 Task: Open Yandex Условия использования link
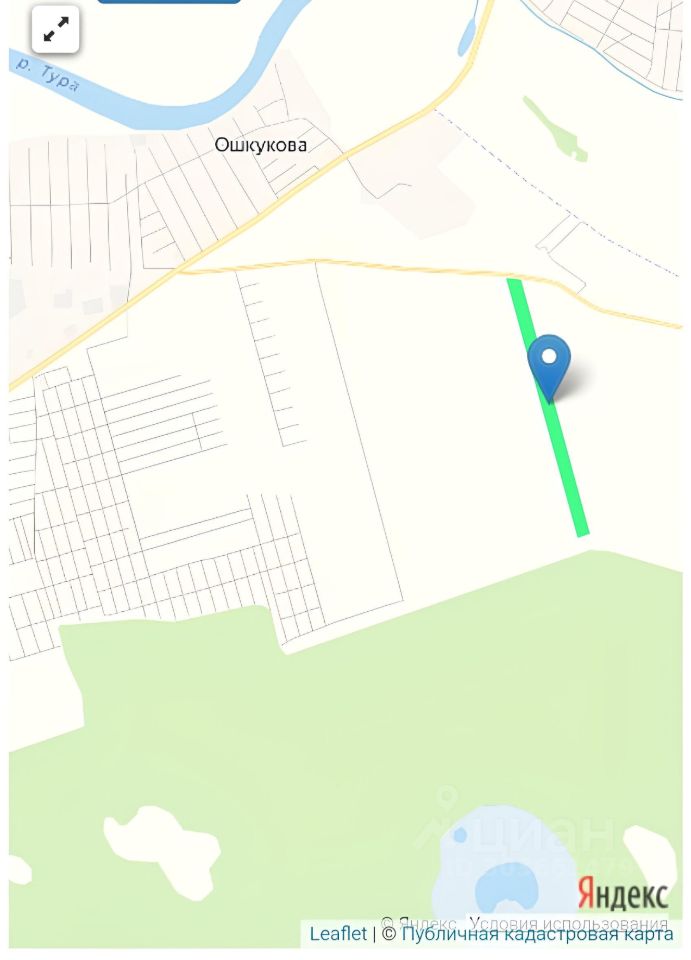pos(568,922)
